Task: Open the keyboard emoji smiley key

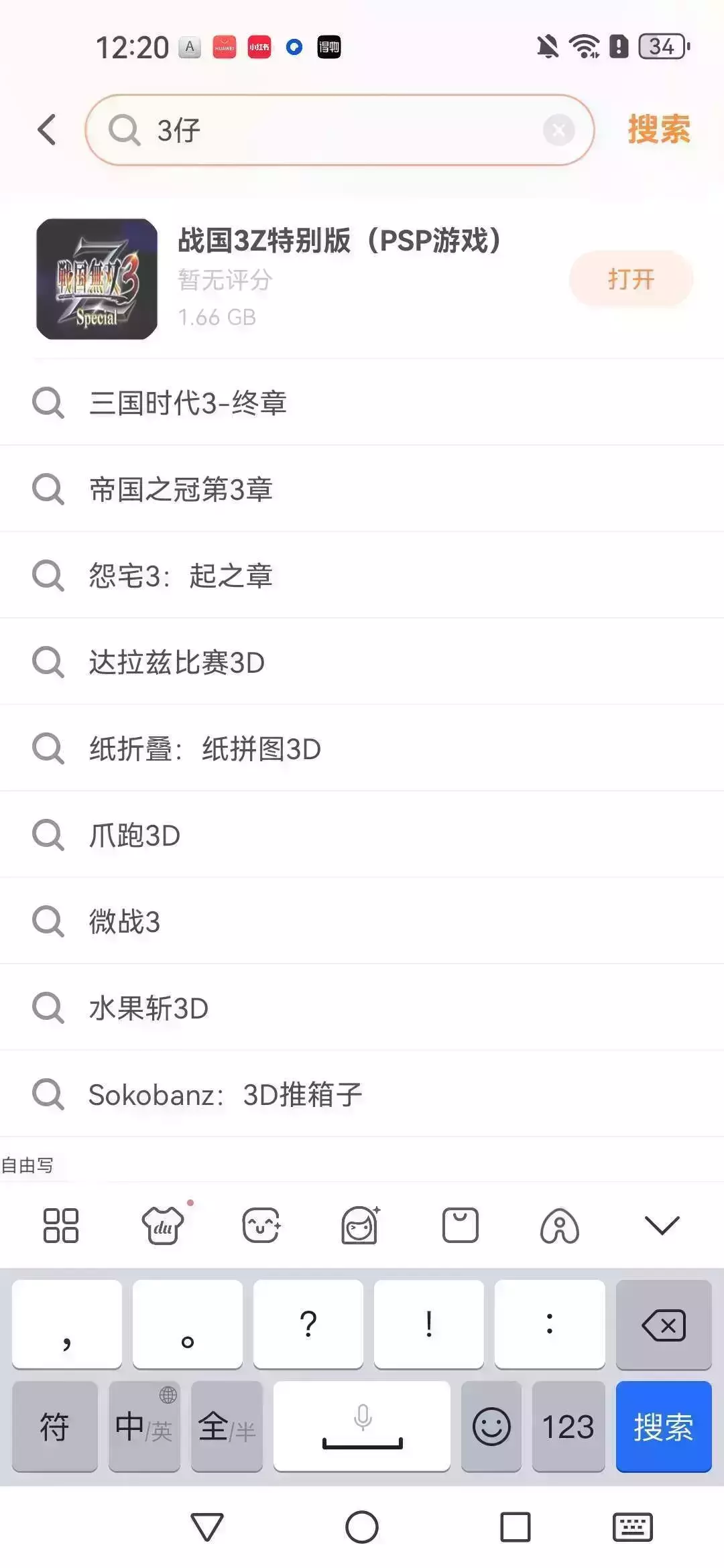Action: click(x=491, y=1427)
